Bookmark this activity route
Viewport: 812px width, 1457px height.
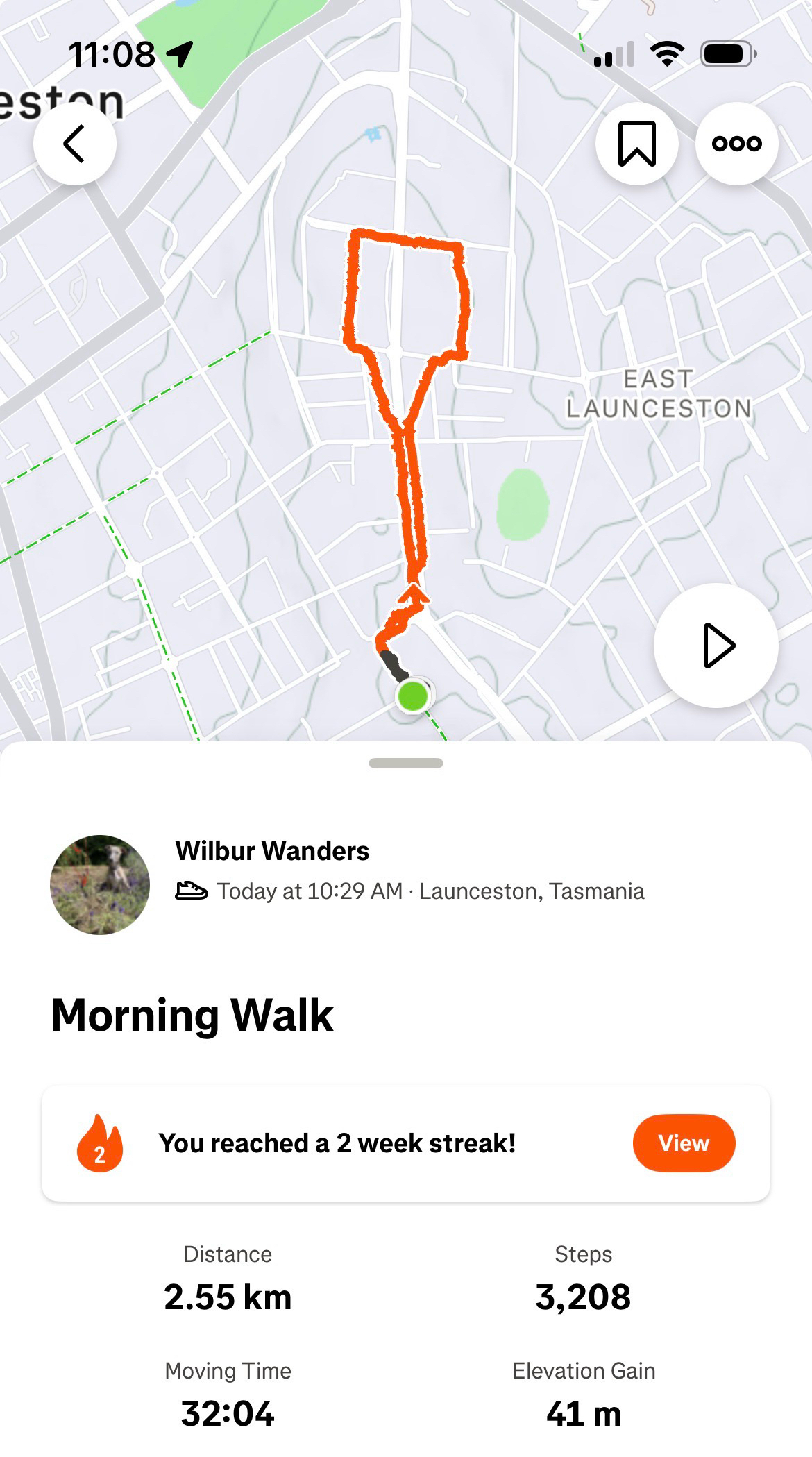click(x=636, y=144)
